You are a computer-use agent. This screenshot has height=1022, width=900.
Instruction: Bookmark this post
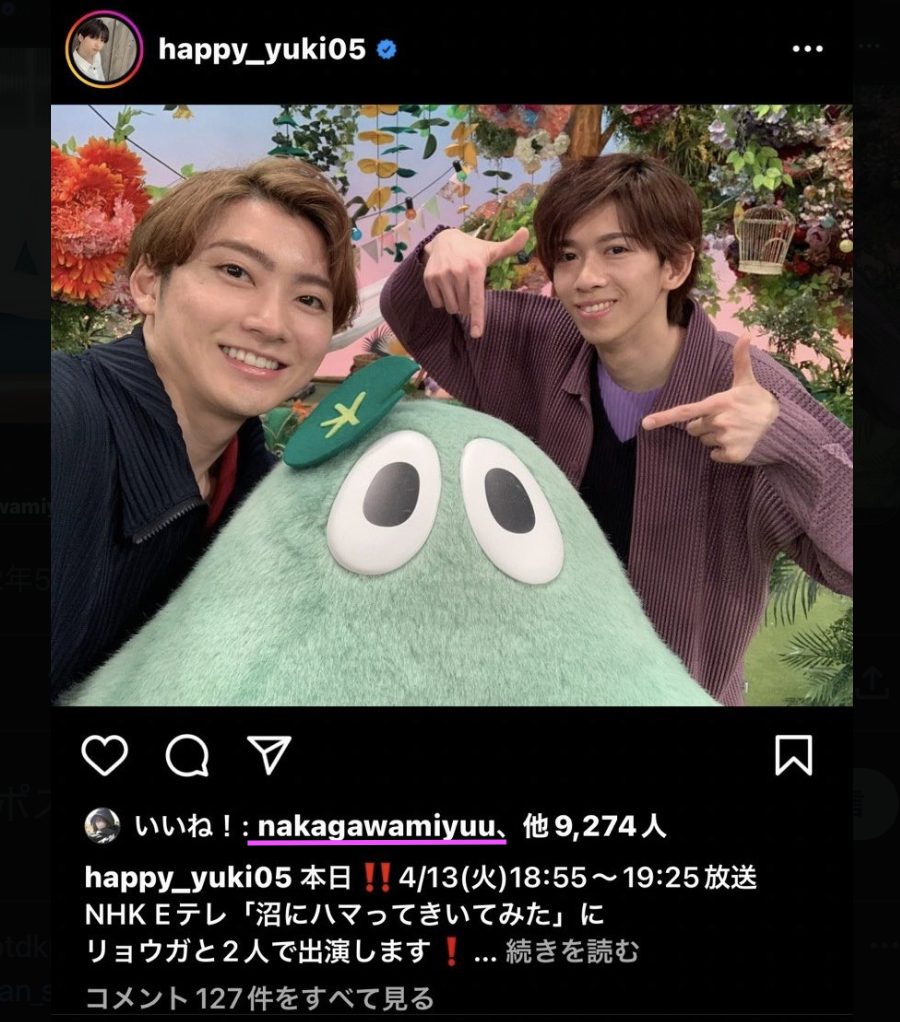pyautogui.click(x=794, y=756)
